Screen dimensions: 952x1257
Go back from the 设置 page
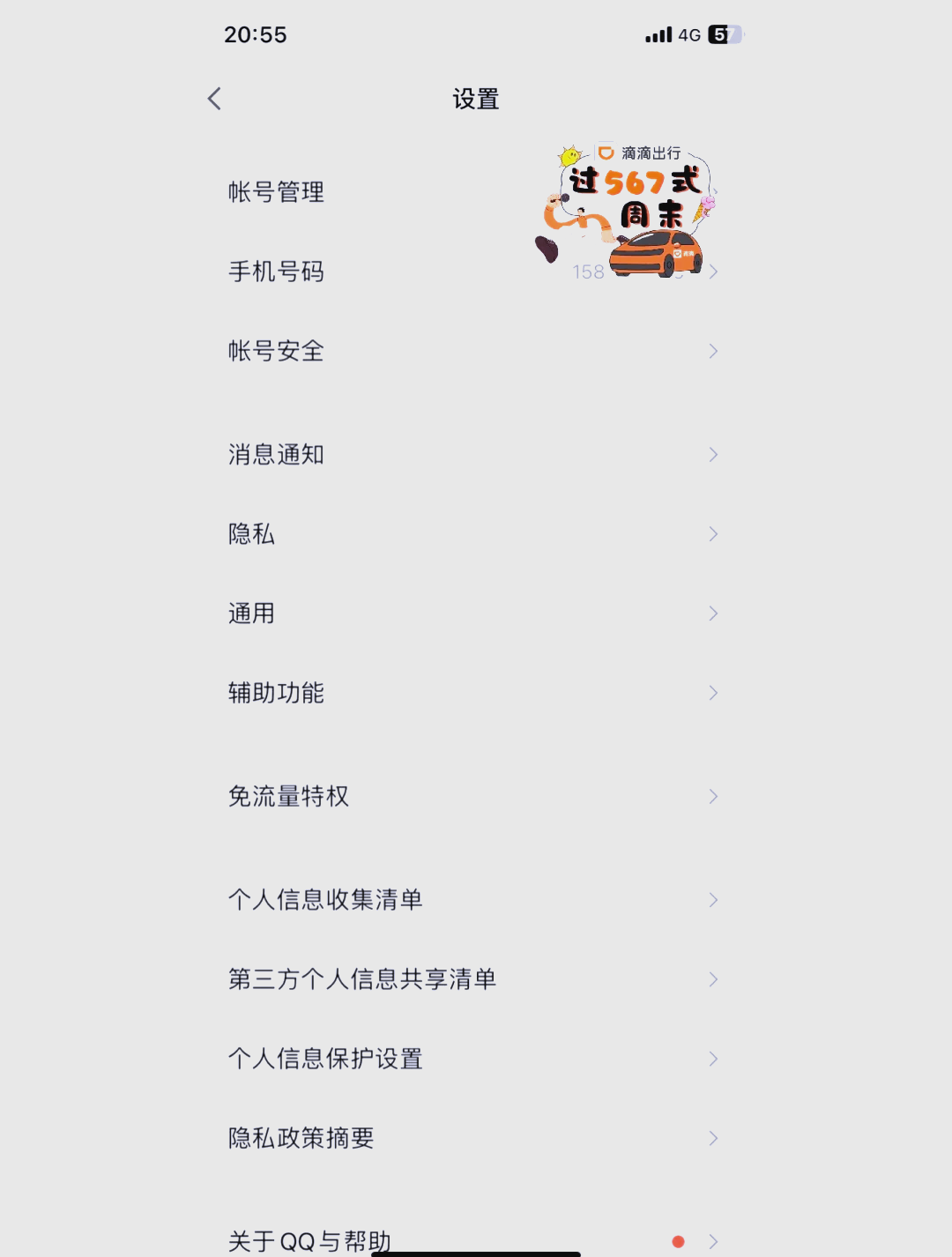(x=214, y=99)
